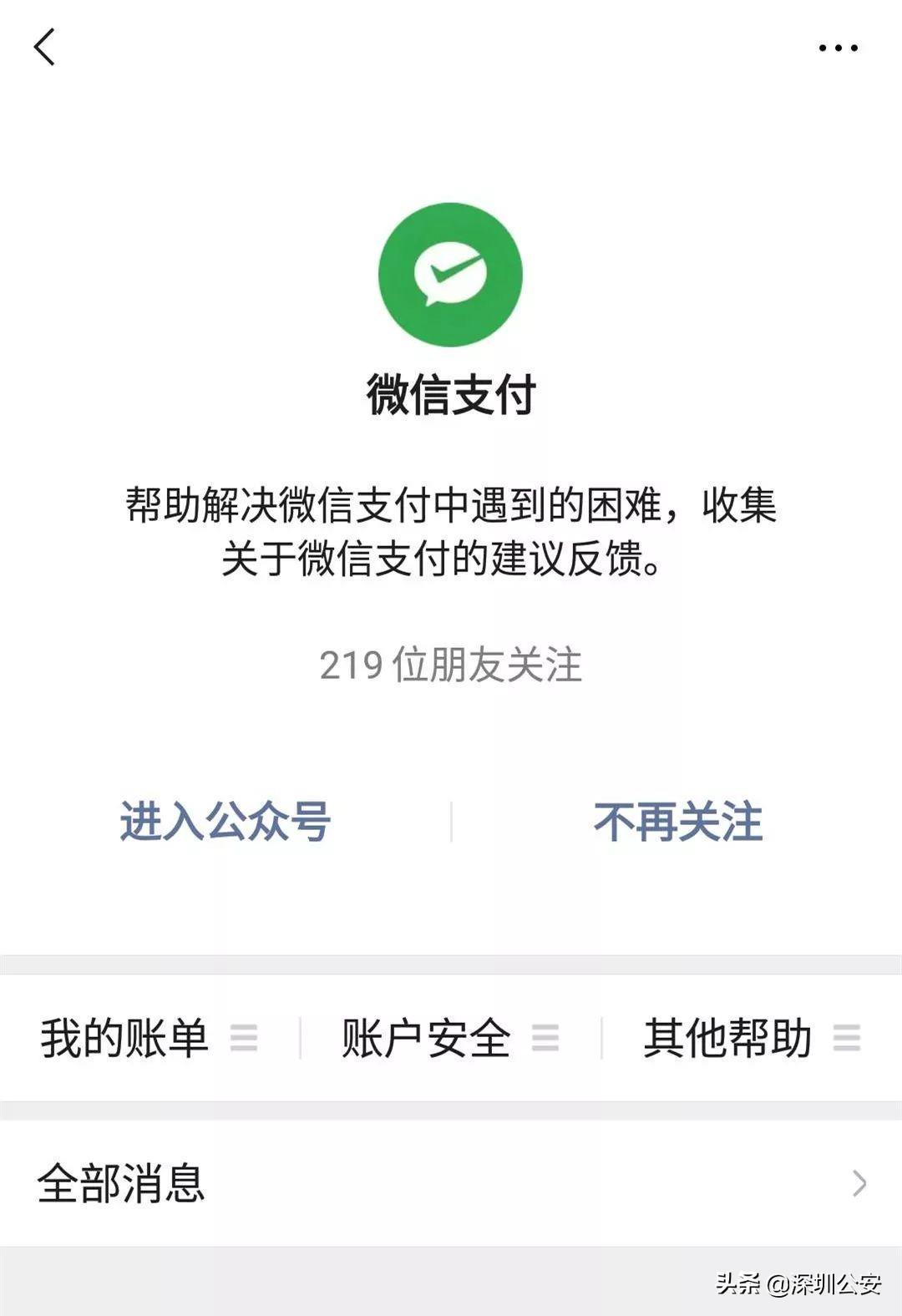Open the 我的账单 menu
The height and width of the screenshot is (1316, 902).
coord(149,1039)
